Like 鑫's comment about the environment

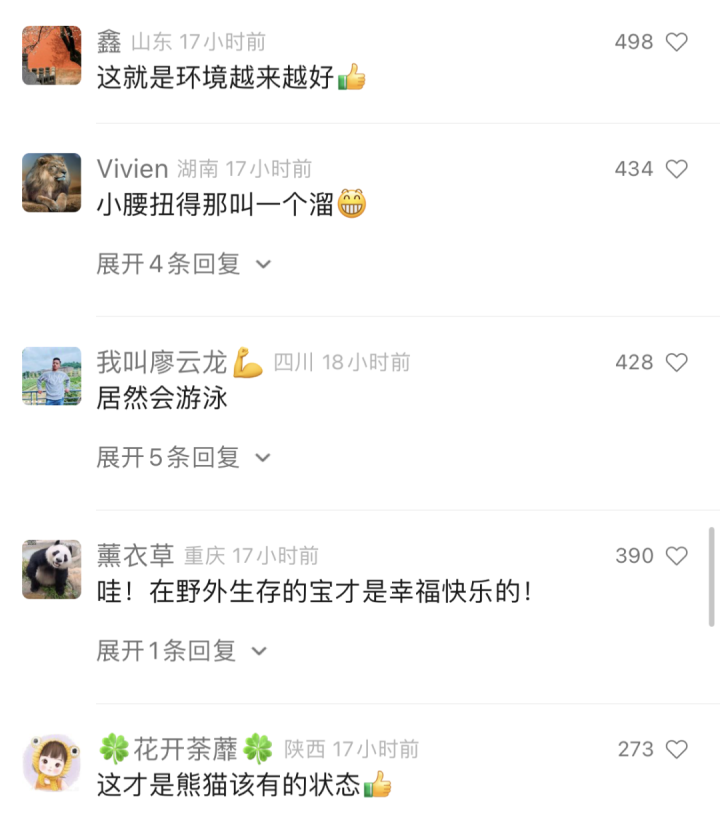coord(677,42)
